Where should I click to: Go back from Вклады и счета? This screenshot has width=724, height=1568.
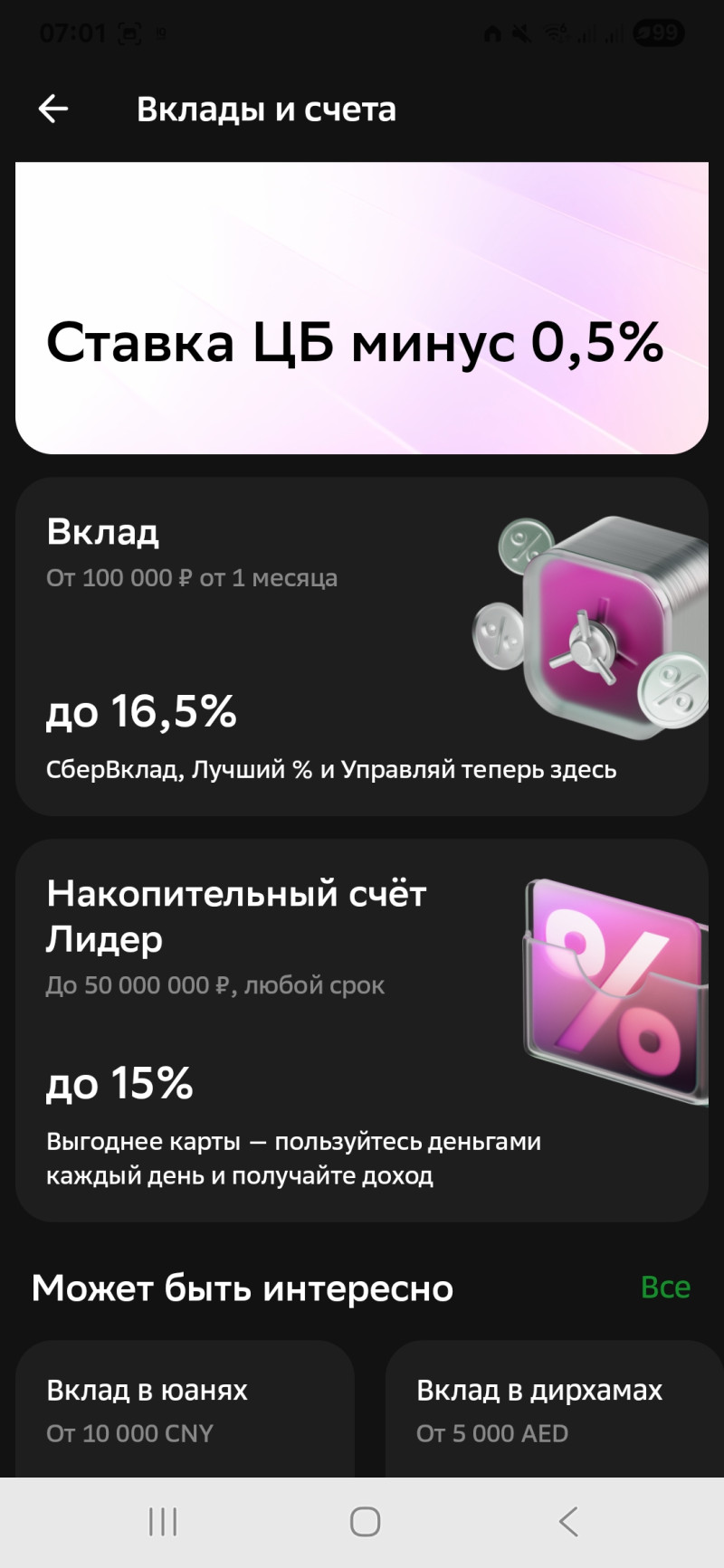tap(53, 109)
